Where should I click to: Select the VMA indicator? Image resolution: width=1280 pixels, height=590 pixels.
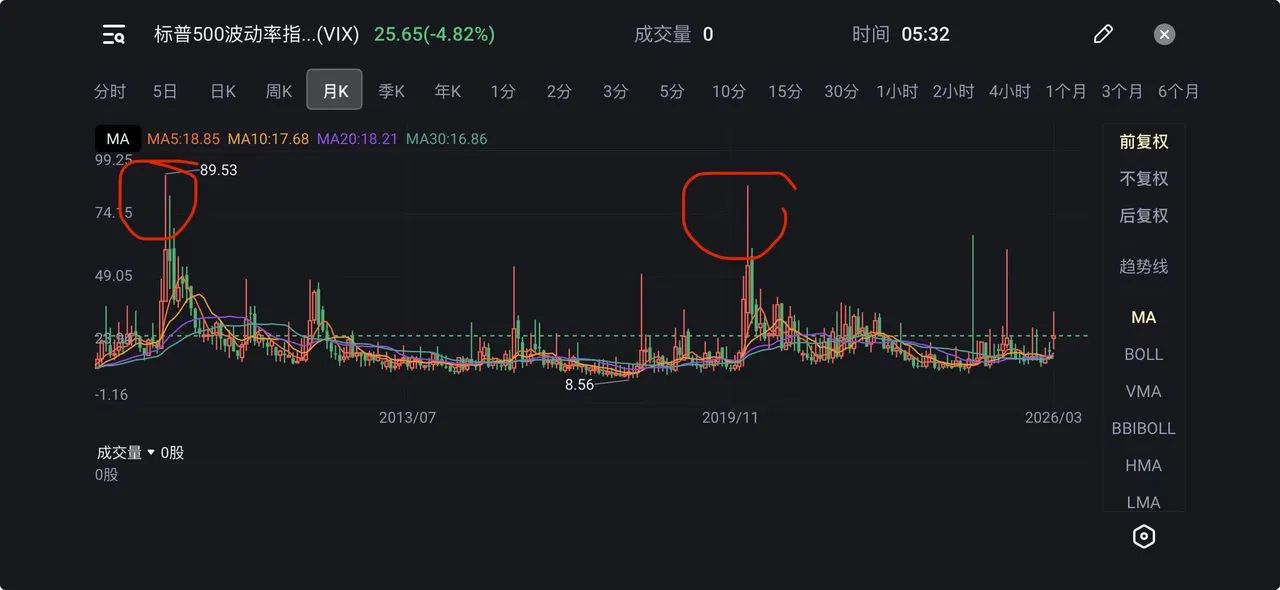coord(1143,391)
